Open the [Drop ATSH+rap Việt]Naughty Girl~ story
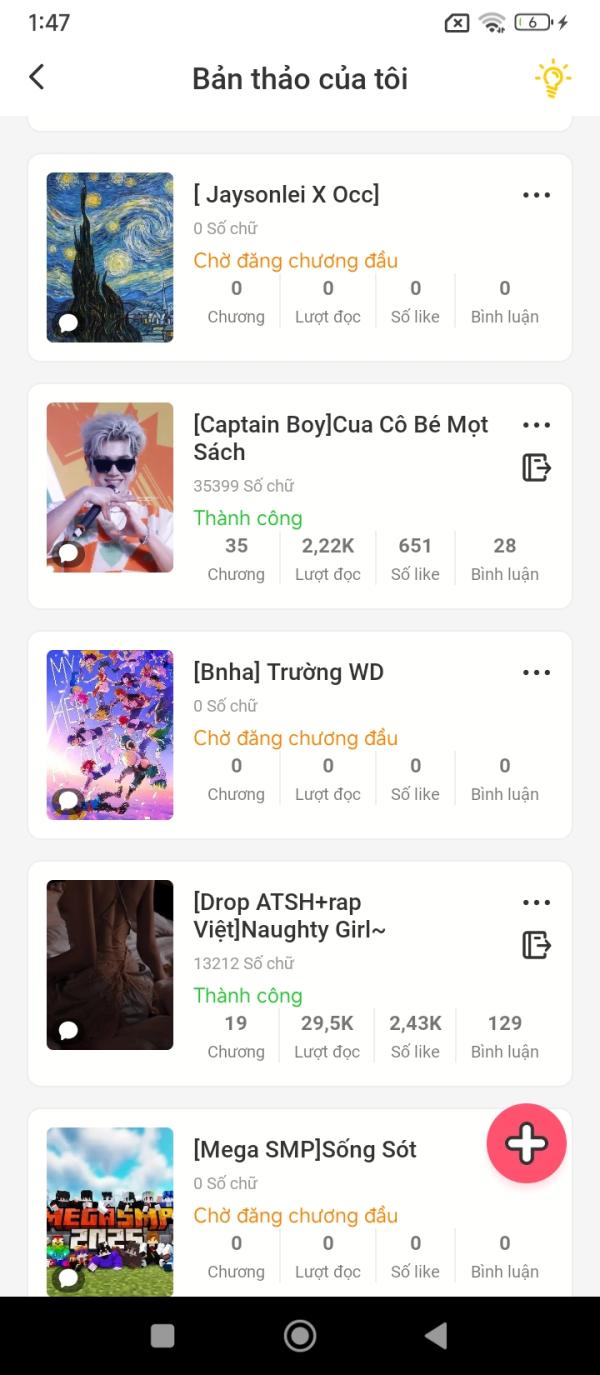 tap(290, 916)
